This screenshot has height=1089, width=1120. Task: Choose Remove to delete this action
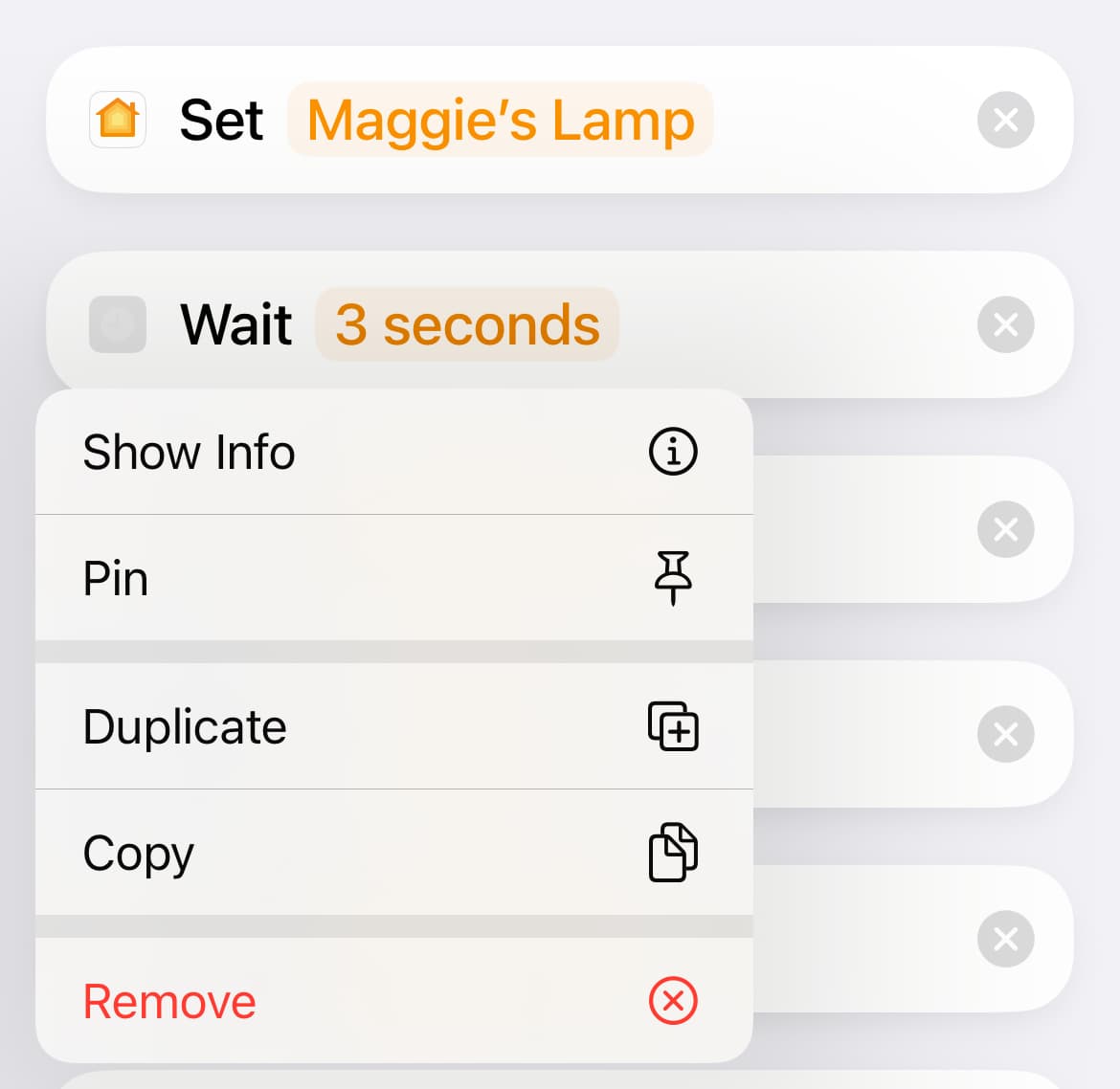coord(393,1001)
